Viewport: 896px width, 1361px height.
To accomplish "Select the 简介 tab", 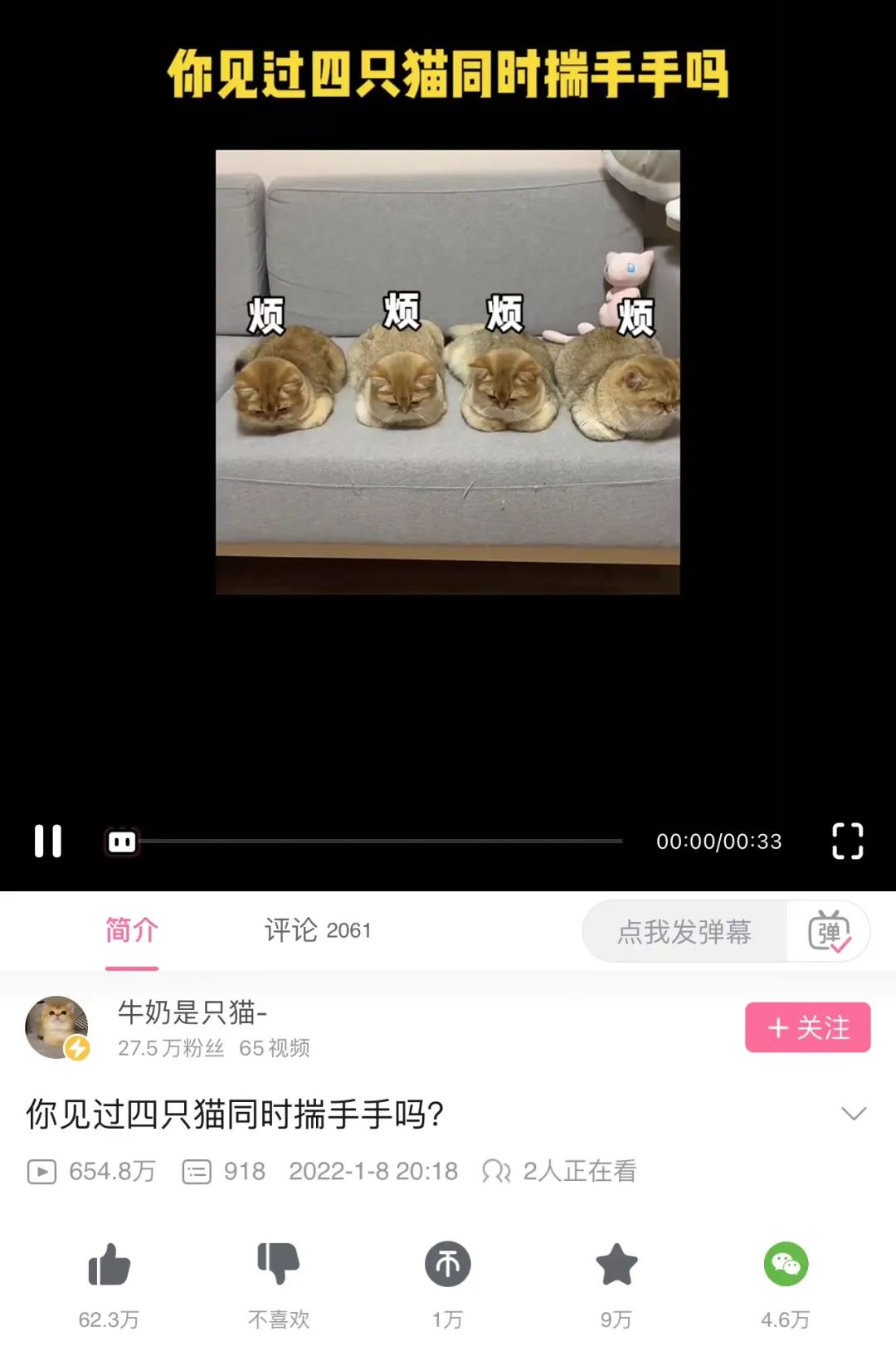I will 131,930.
